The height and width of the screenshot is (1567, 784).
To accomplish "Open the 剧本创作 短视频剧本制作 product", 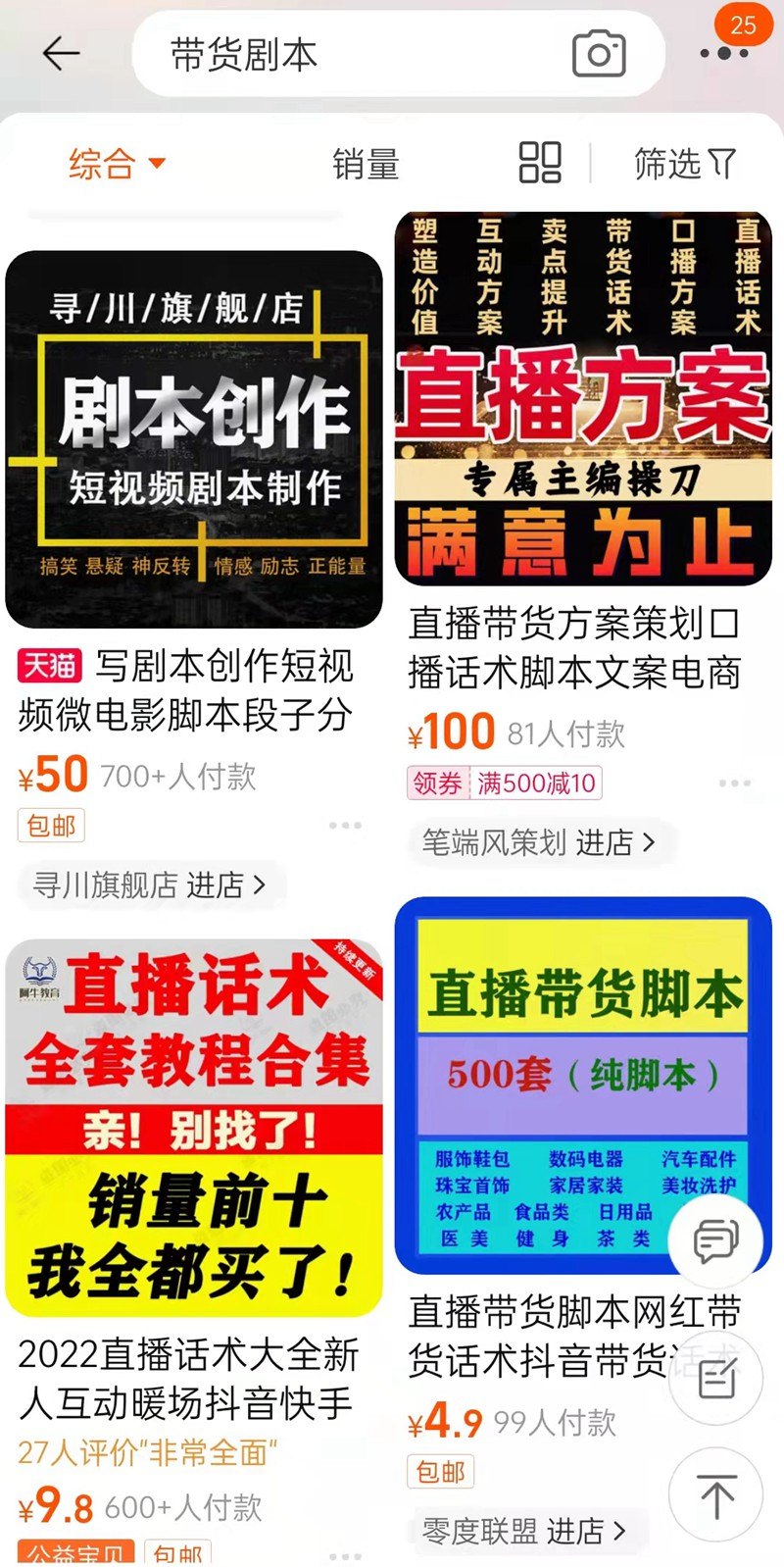I will click(x=194, y=439).
